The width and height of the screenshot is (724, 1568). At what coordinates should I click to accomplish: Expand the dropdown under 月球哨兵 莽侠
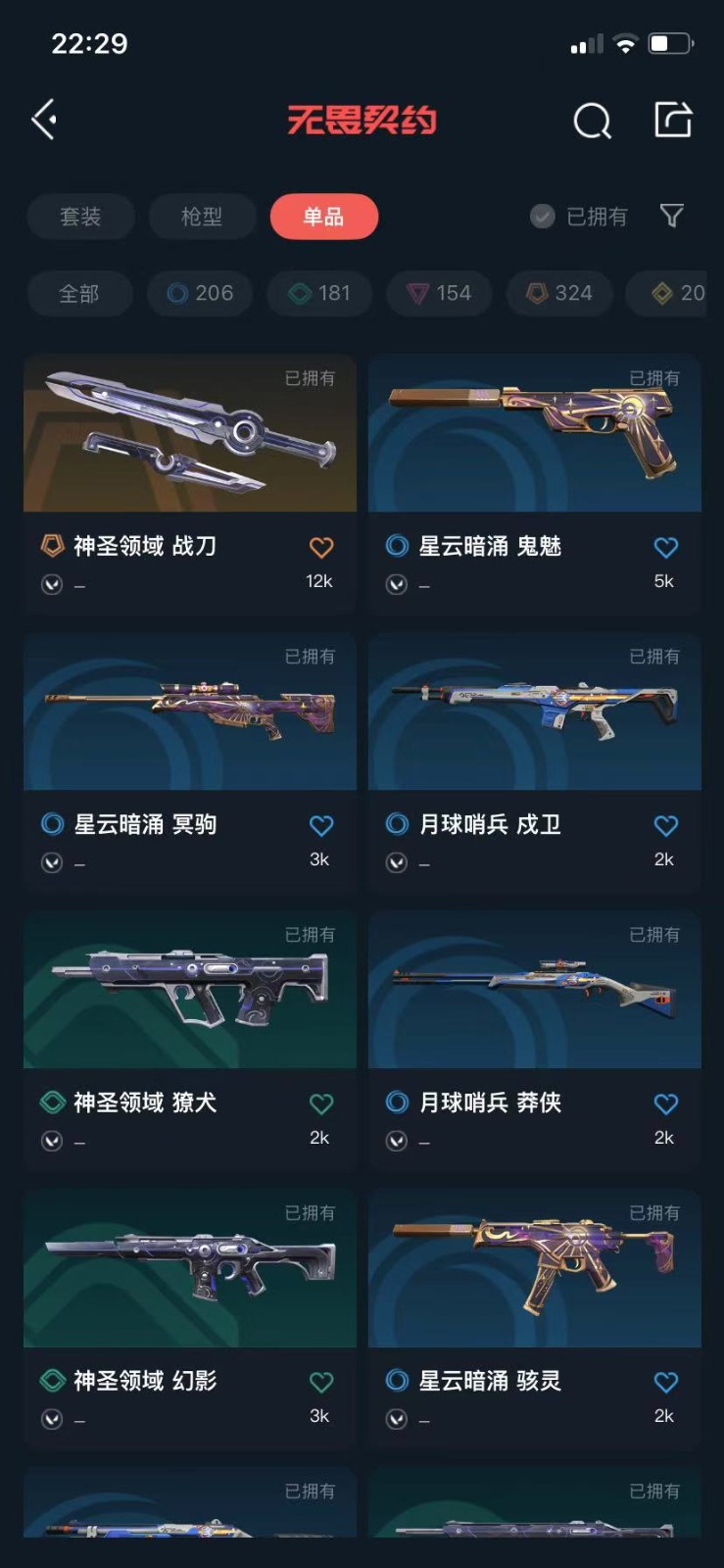pyautogui.click(x=397, y=1141)
